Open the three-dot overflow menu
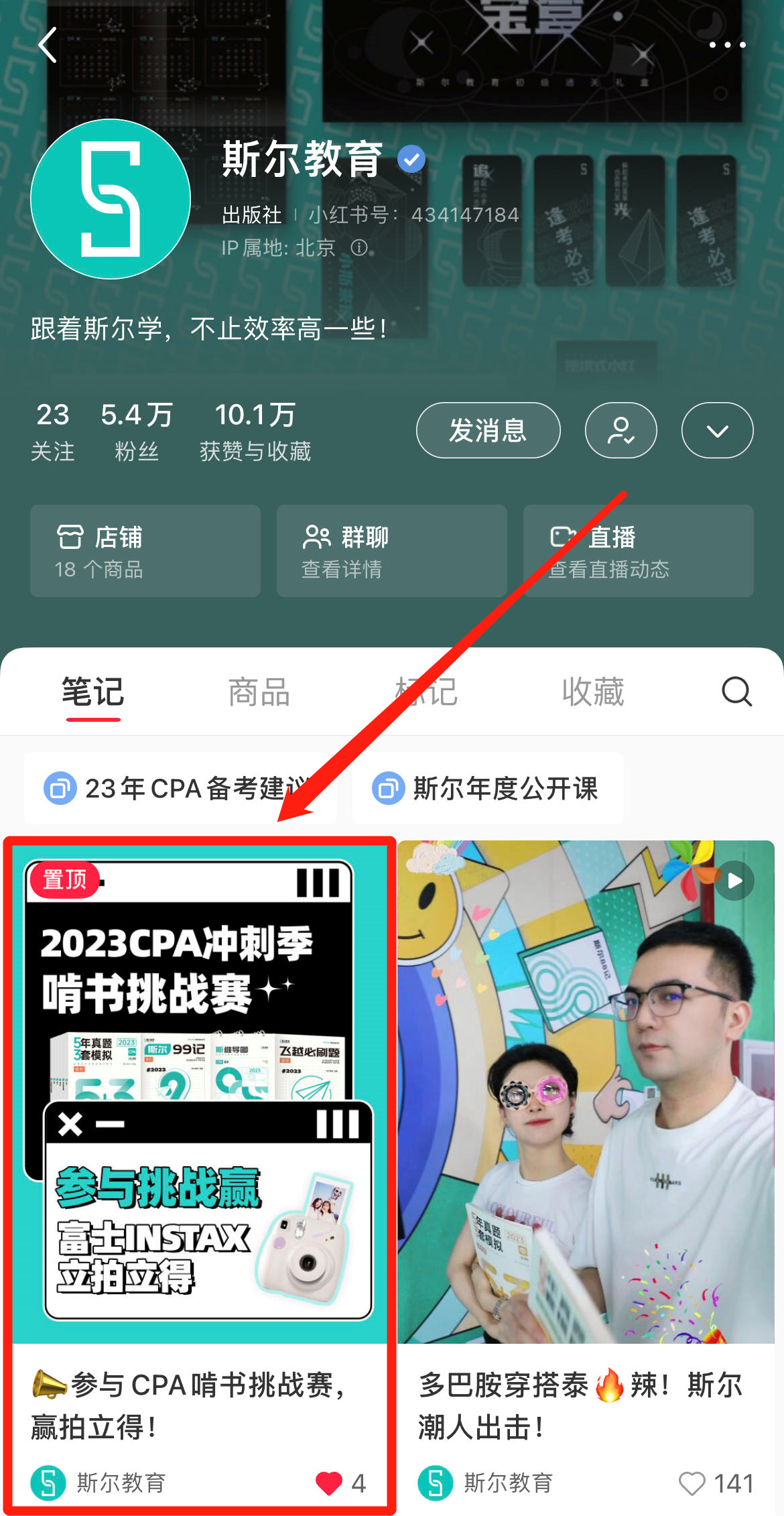Viewport: 784px width, 1516px height. coord(727,45)
